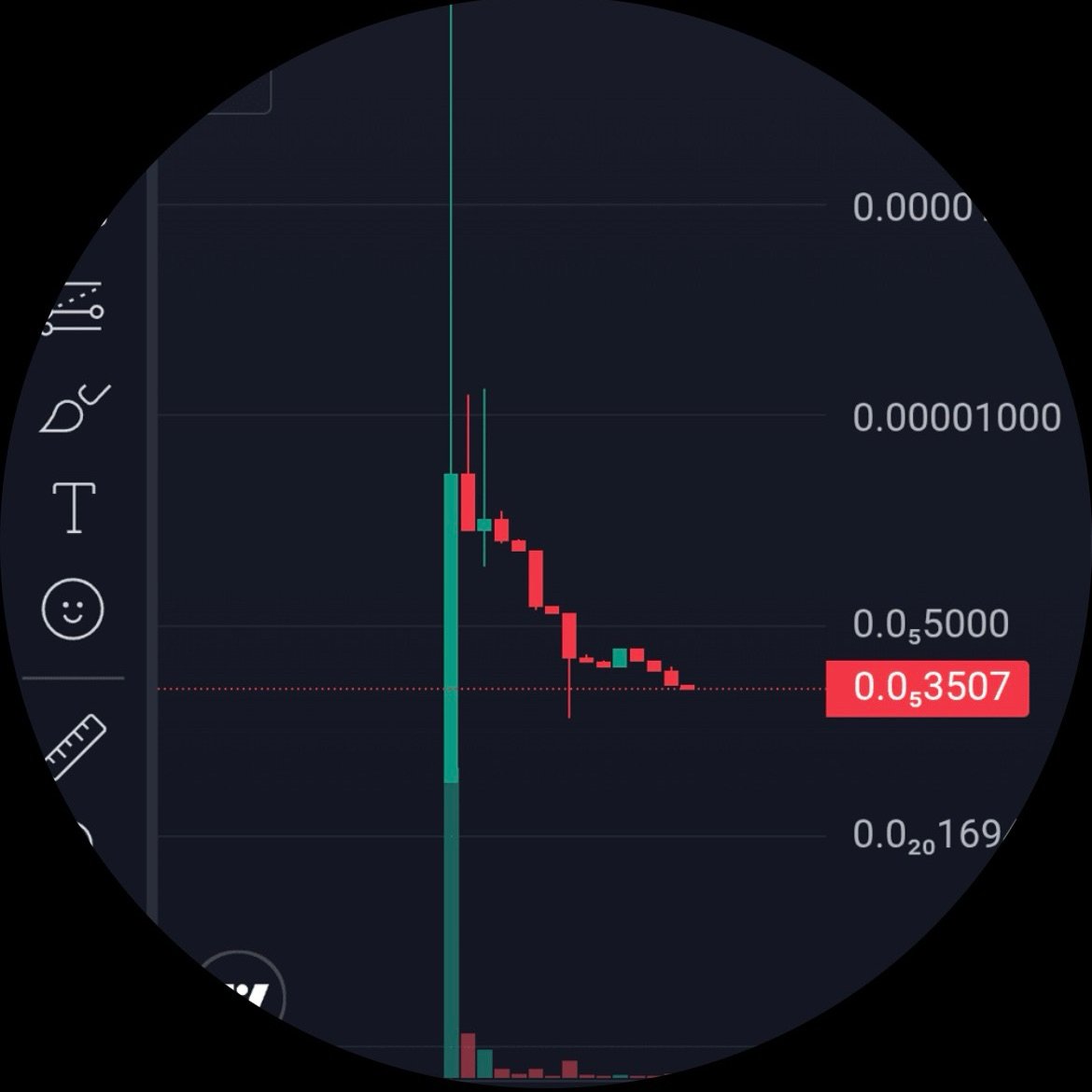
Task: Open the prediction and measurement tools
Action: point(73,309)
